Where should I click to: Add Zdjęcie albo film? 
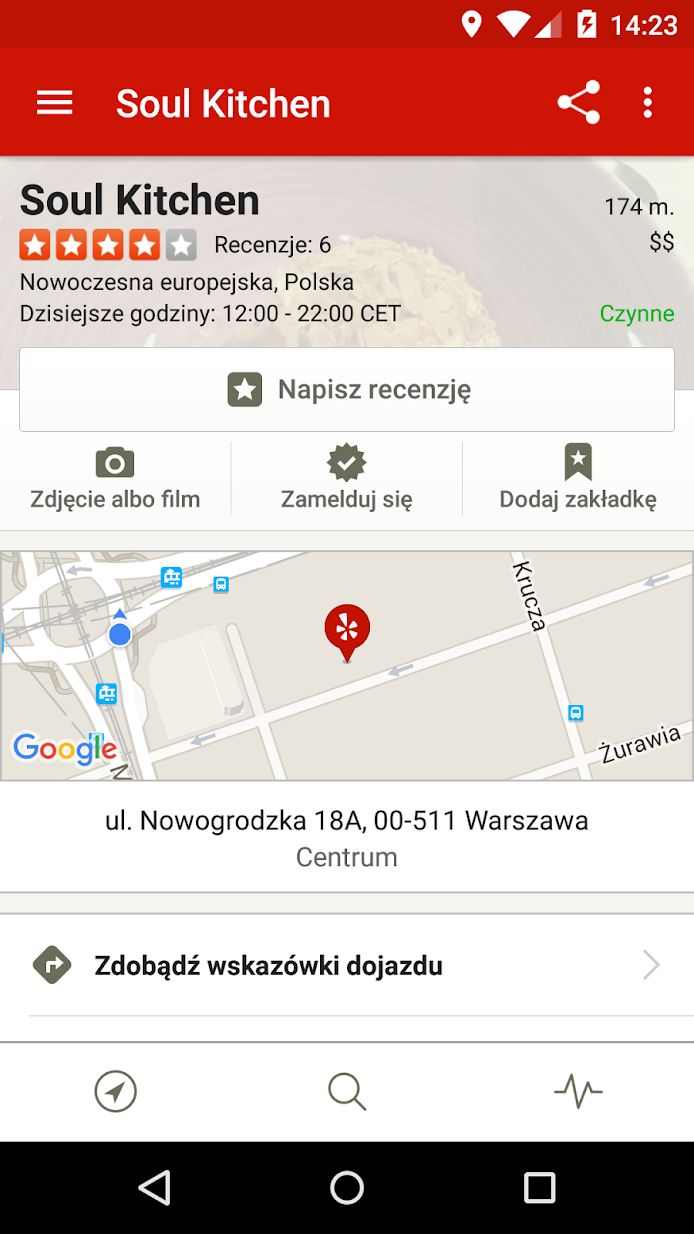point(115,478)
